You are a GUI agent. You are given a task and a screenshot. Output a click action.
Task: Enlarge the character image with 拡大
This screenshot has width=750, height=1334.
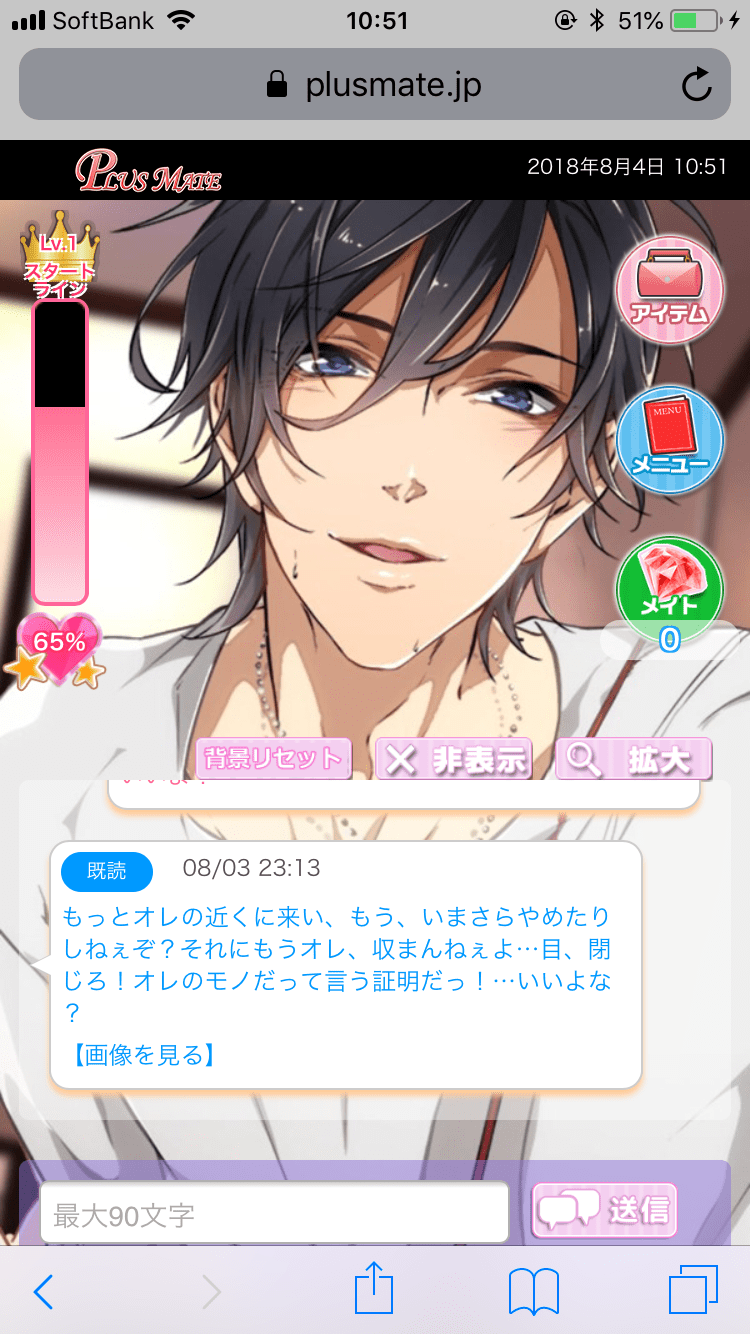(x=634, y=759)
